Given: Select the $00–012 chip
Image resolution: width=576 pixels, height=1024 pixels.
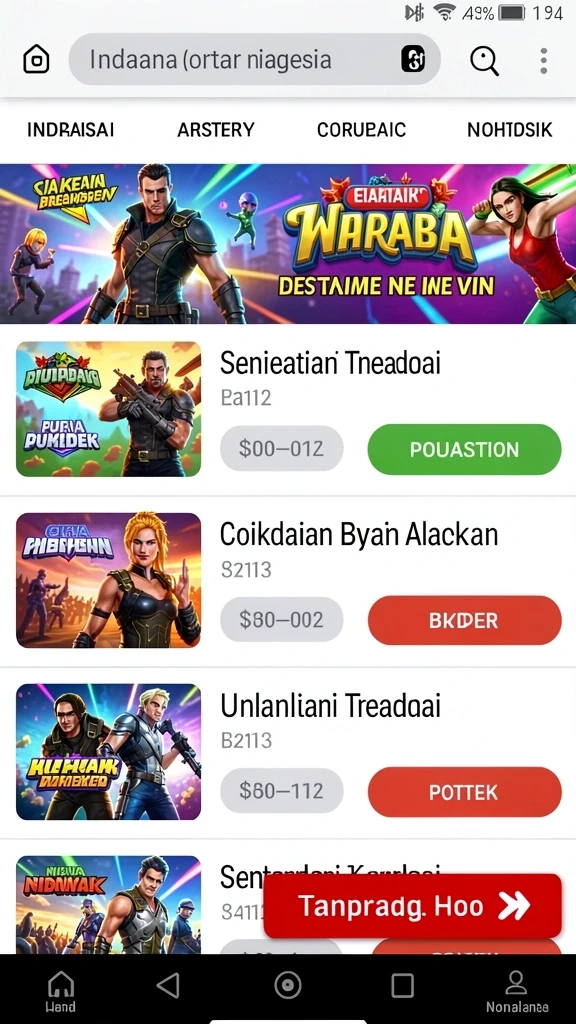Looking at the screenshot, I should click(x=281, y=449).
